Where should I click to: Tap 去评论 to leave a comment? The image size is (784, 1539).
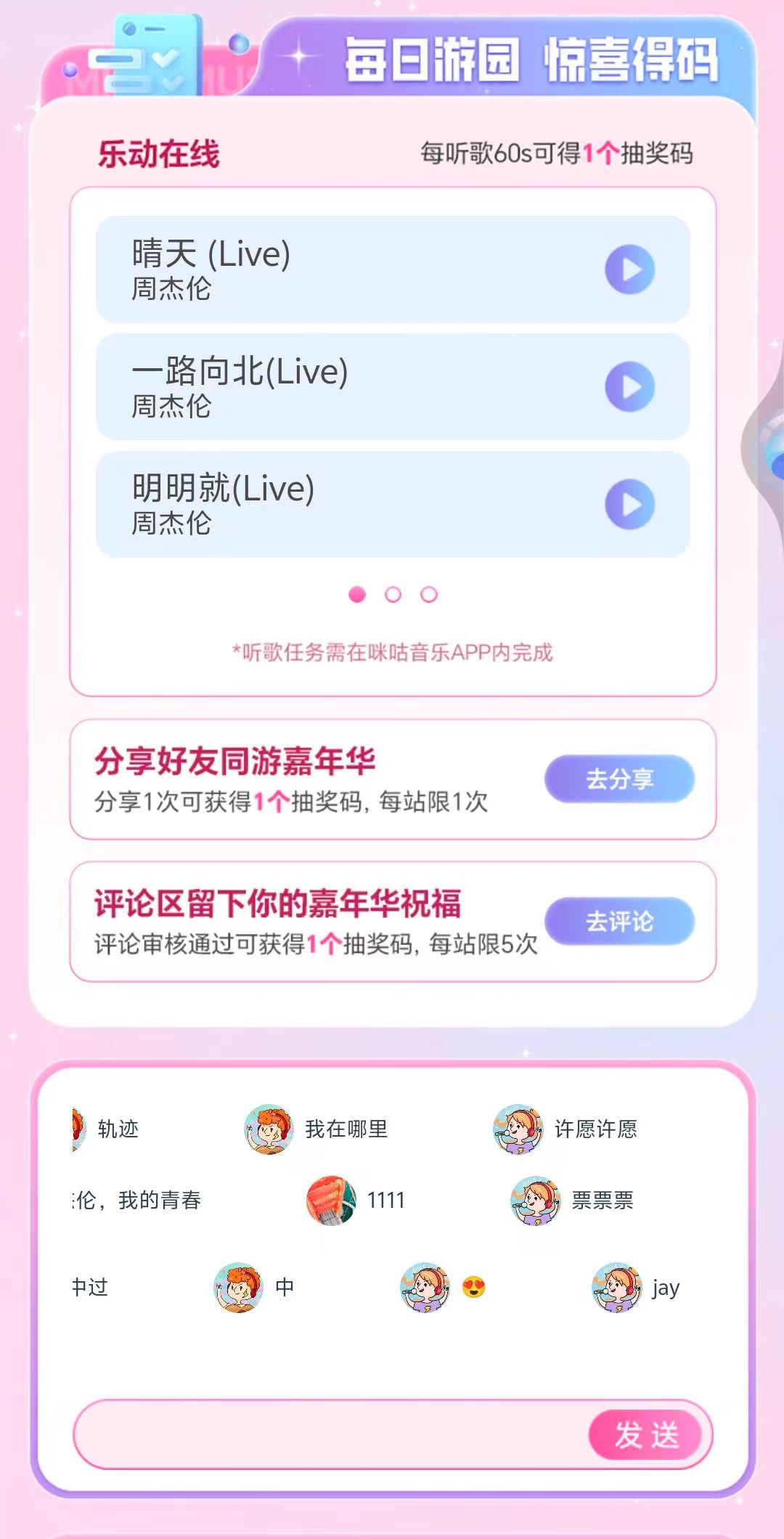pos(619,921)
